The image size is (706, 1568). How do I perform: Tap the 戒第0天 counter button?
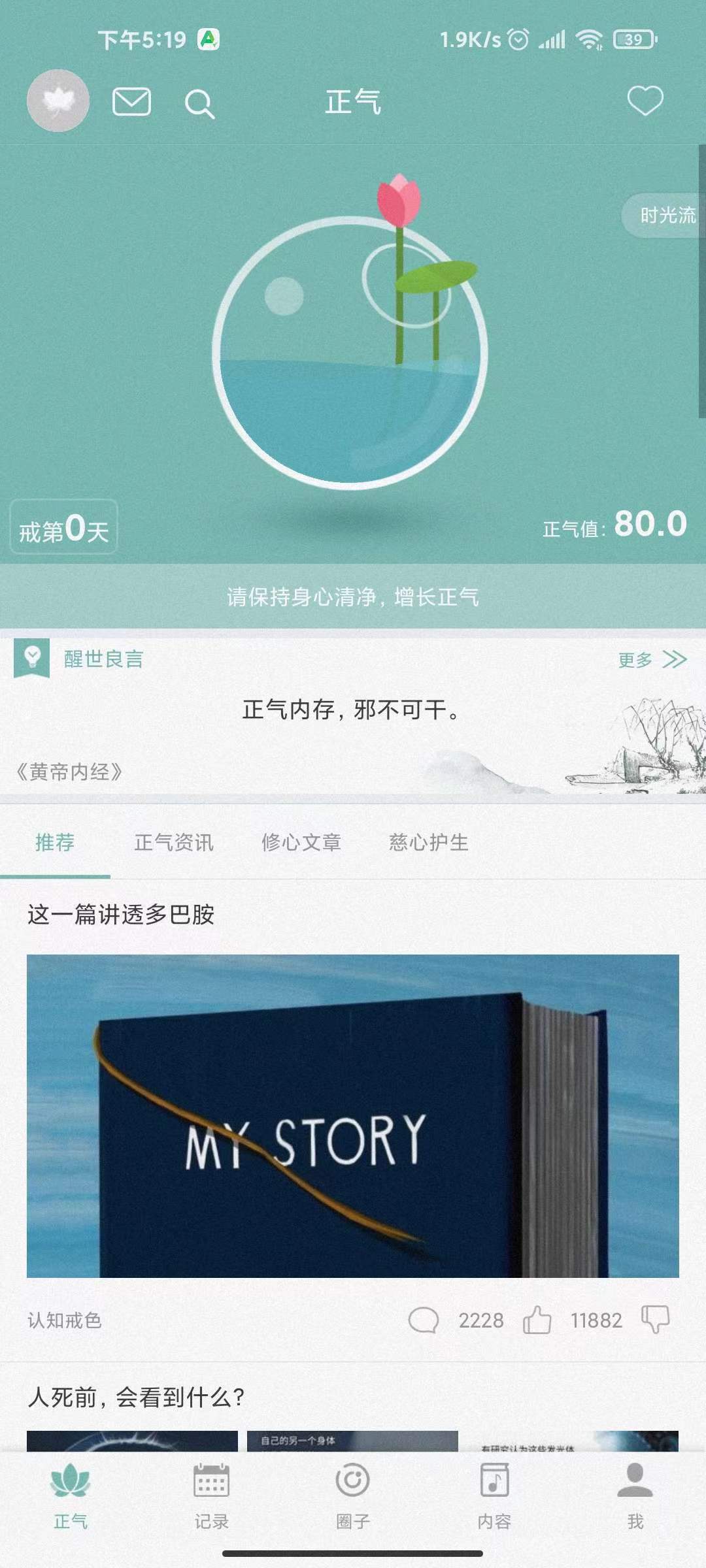(63, 528)
